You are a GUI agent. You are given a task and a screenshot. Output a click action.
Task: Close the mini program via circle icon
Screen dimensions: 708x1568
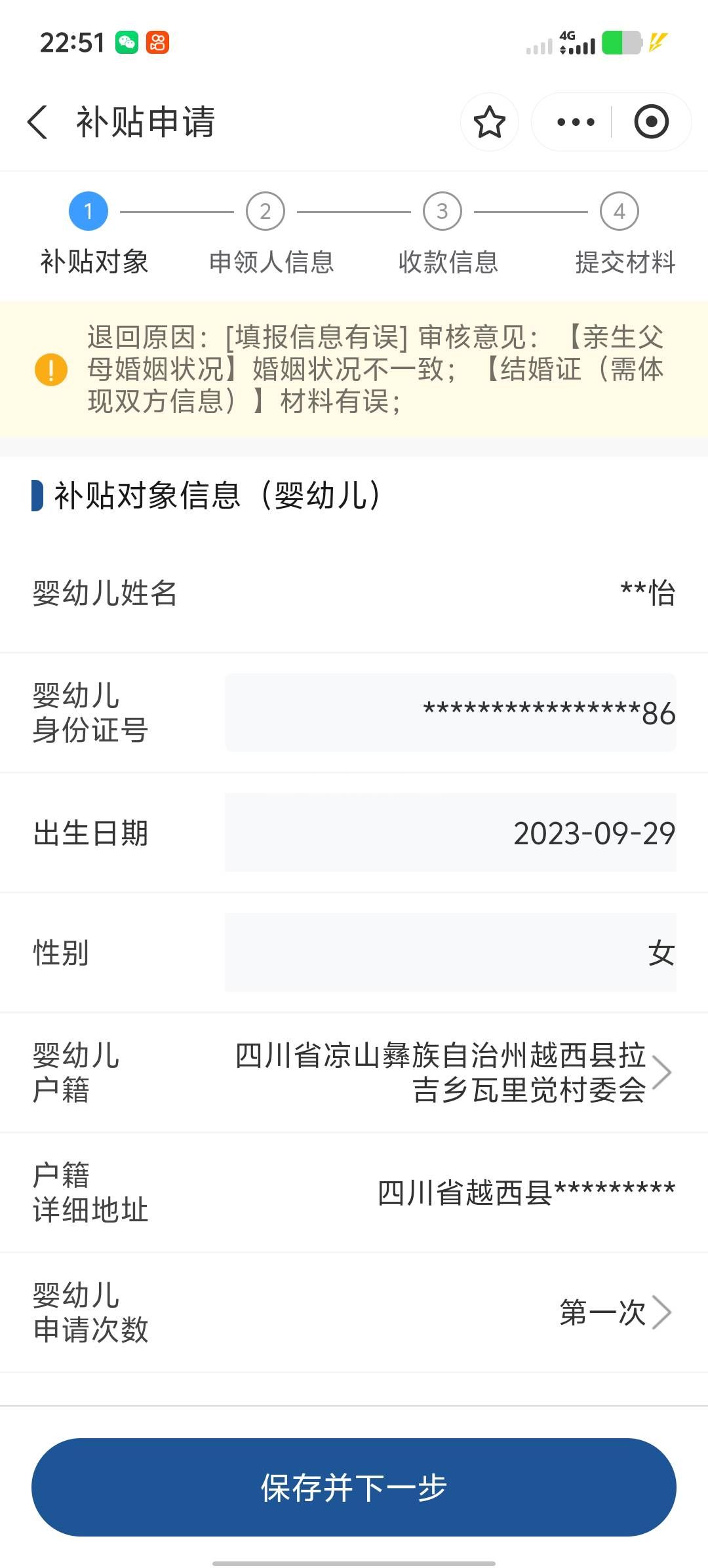[651, 122]
